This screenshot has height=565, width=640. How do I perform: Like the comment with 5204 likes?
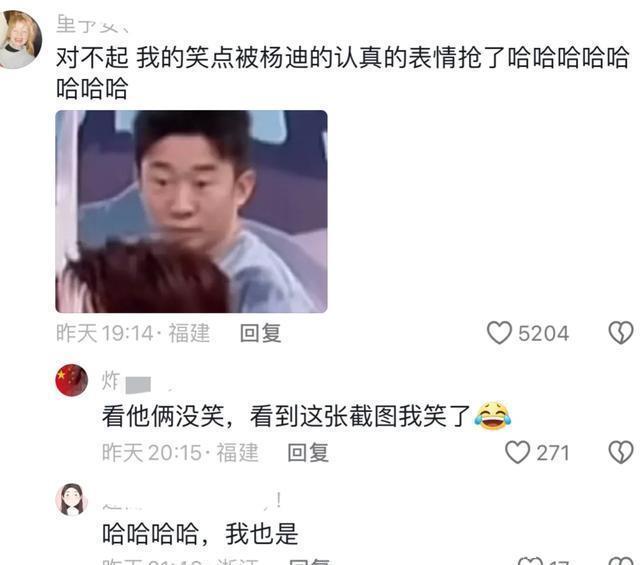click(x=499, y=333)
